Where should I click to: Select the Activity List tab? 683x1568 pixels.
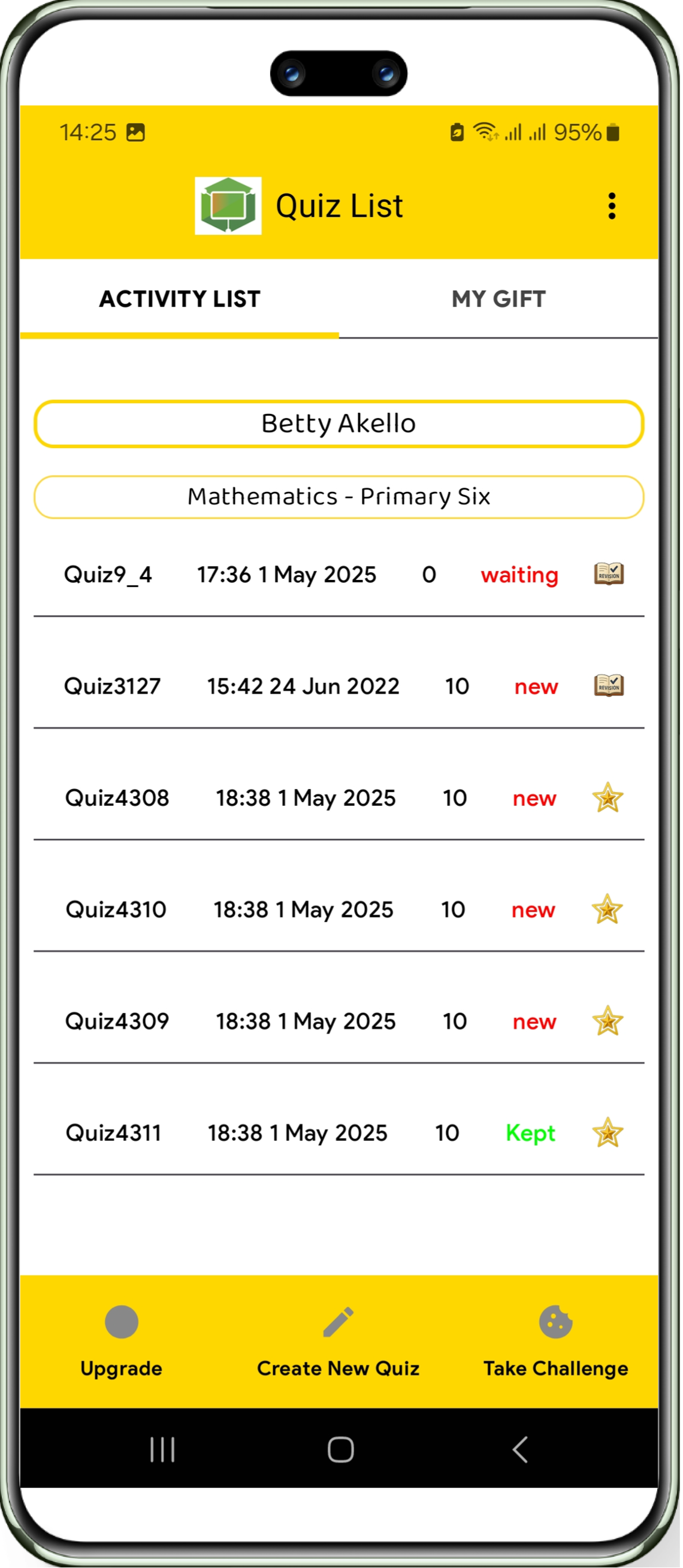pyautogui.click(x=180, y=299)
